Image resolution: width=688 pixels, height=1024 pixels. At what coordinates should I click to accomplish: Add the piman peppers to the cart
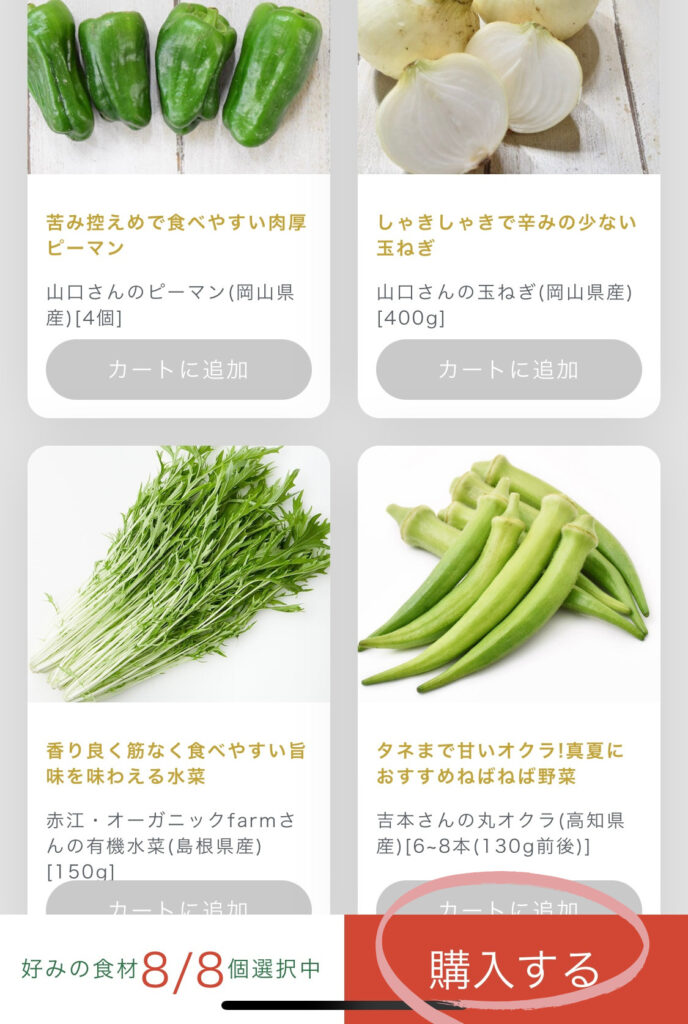click(x=178, y=369)
